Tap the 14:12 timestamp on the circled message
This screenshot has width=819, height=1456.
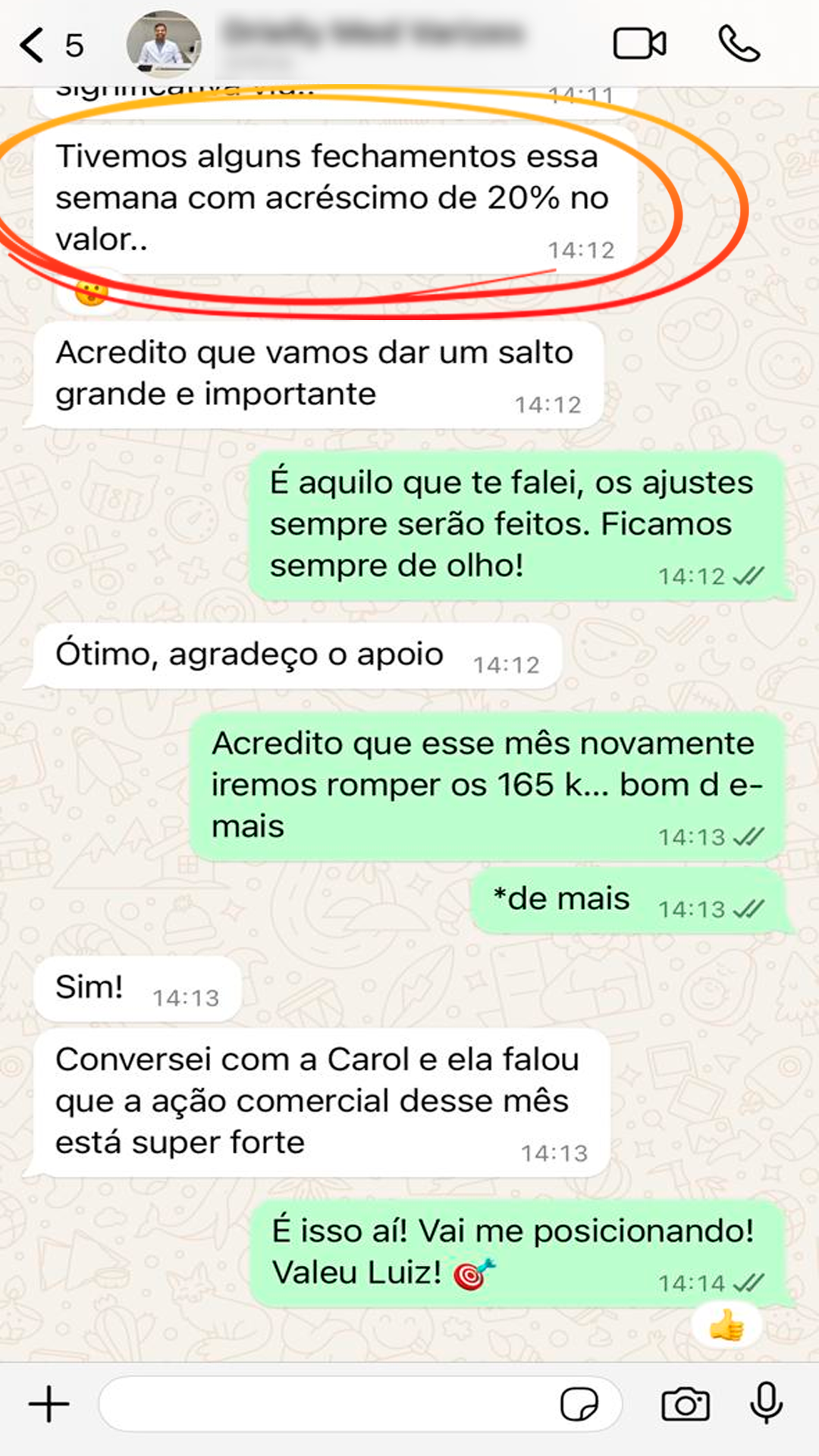(581, 250)
